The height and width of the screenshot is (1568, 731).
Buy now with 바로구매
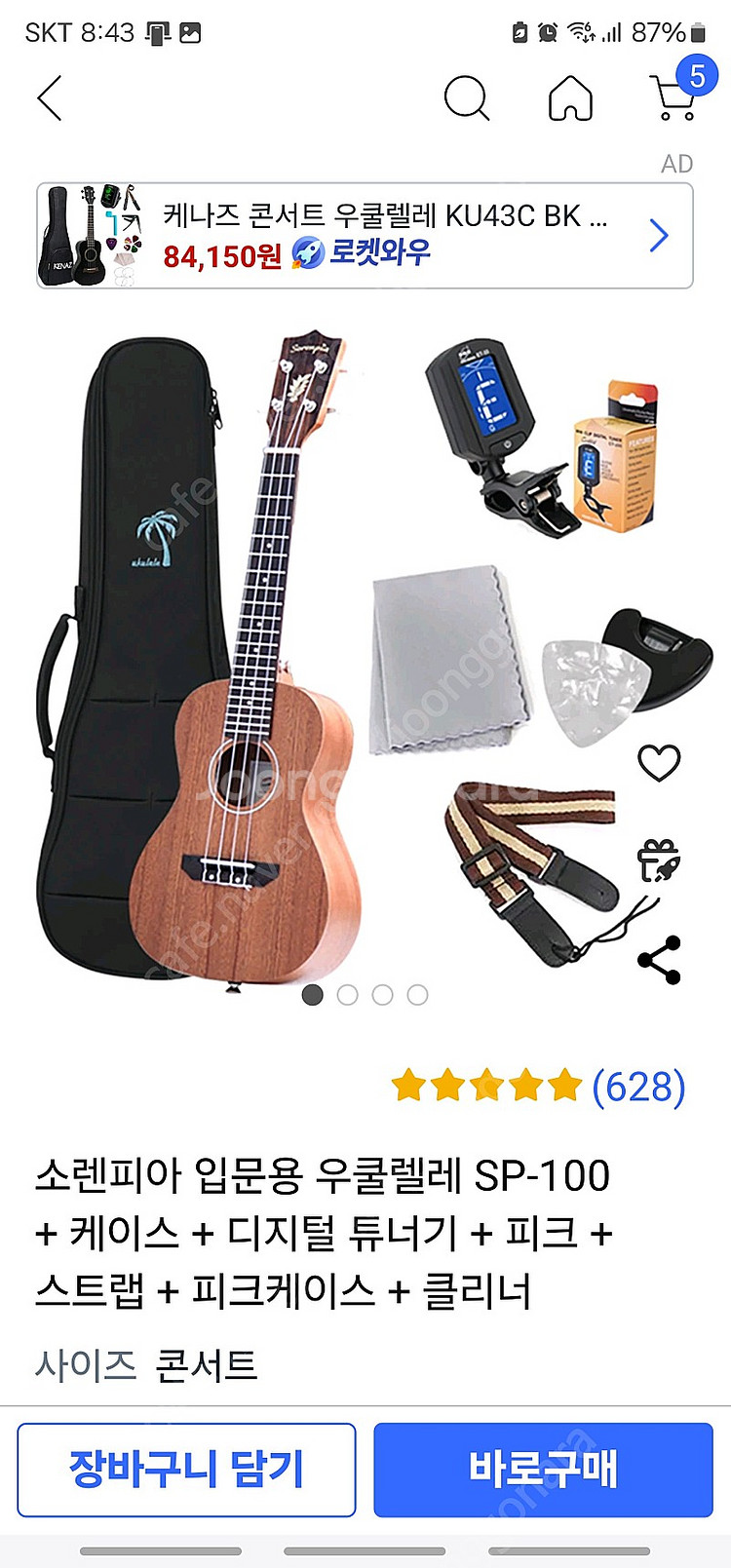pos(544,1470)
